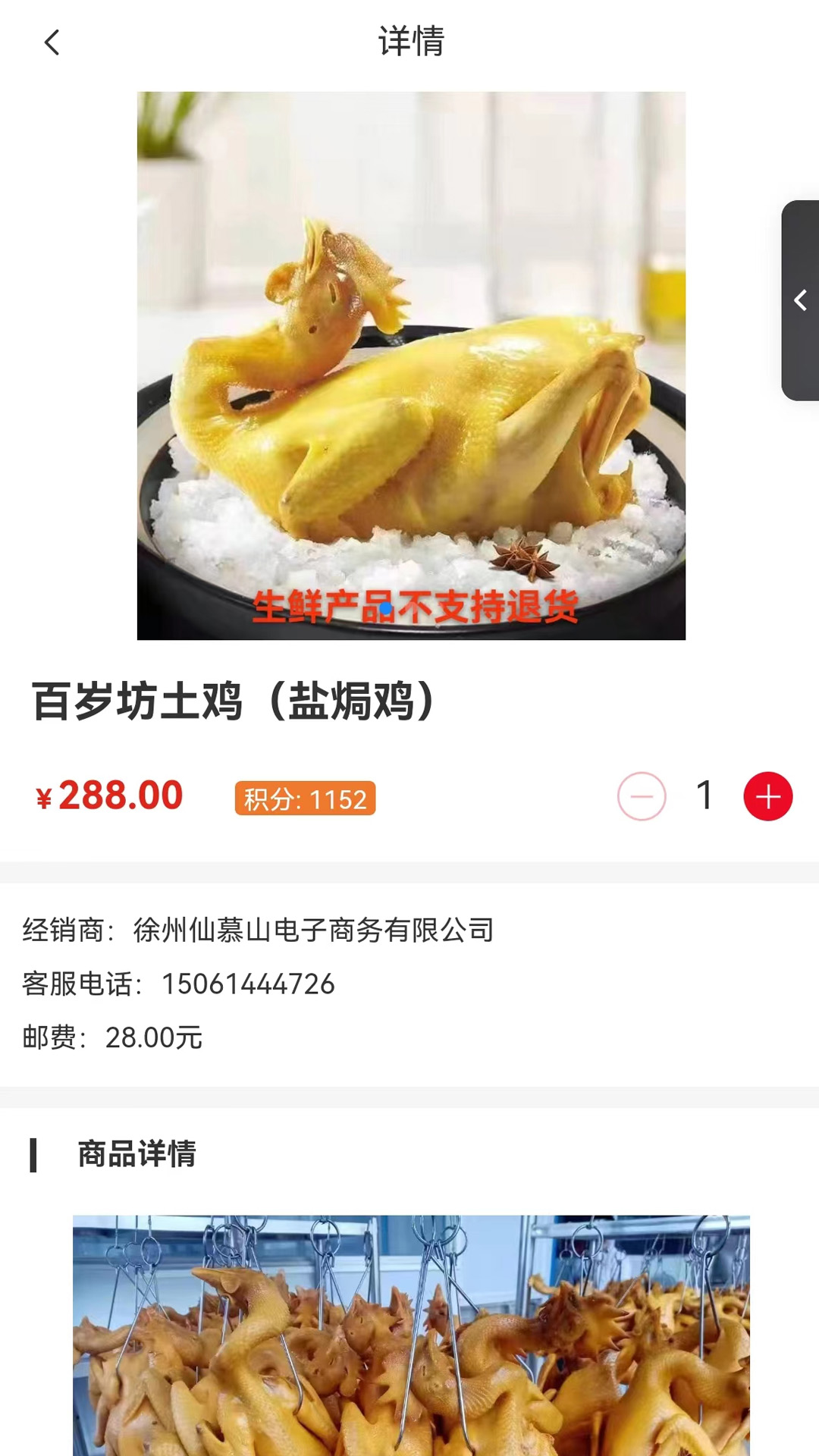819x1456 pixels.
Task: View the salt-baked chicken main image
Action: pyautogui.click(x=409, y=364)
